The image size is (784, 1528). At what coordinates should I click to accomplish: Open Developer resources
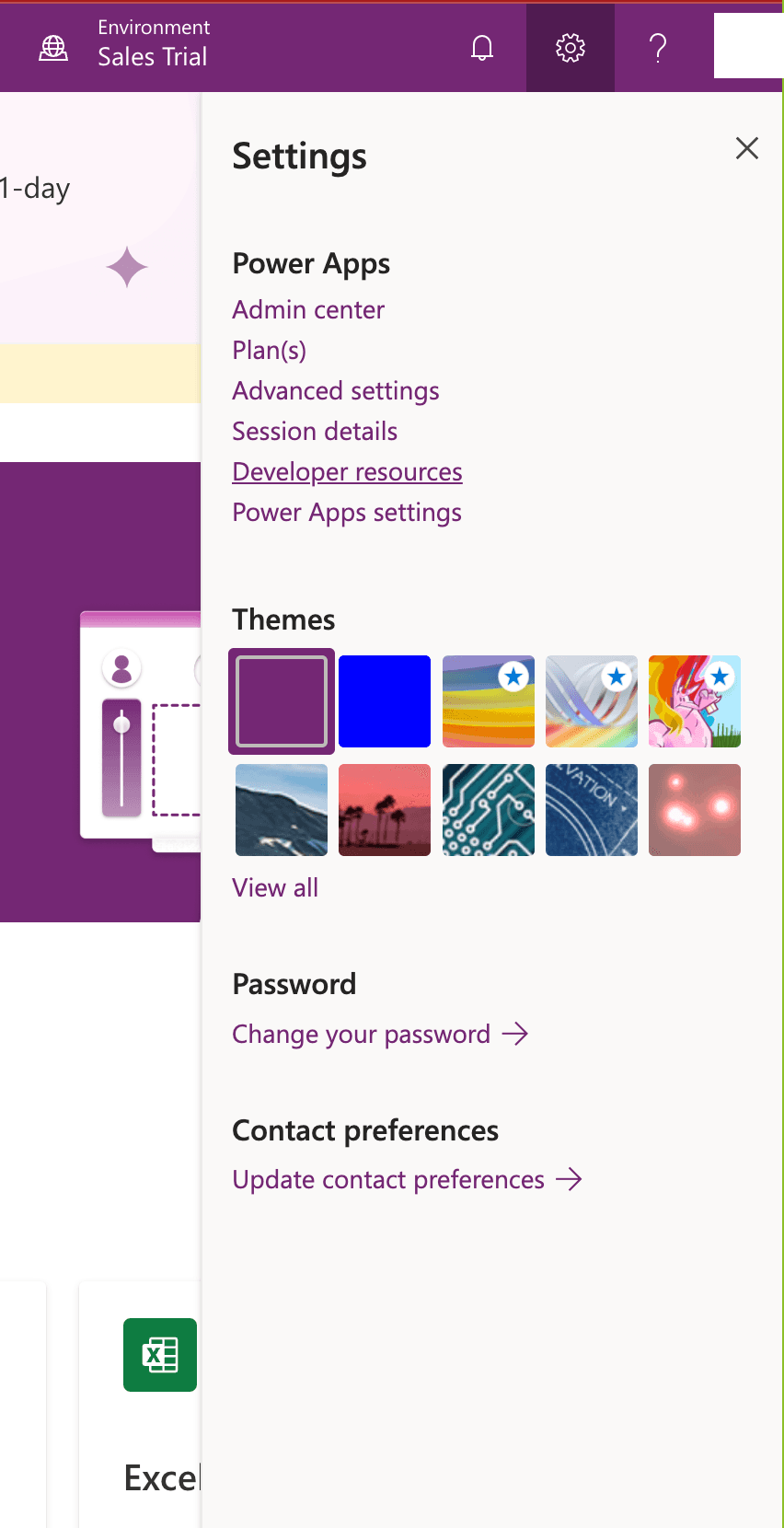(347, 471)
